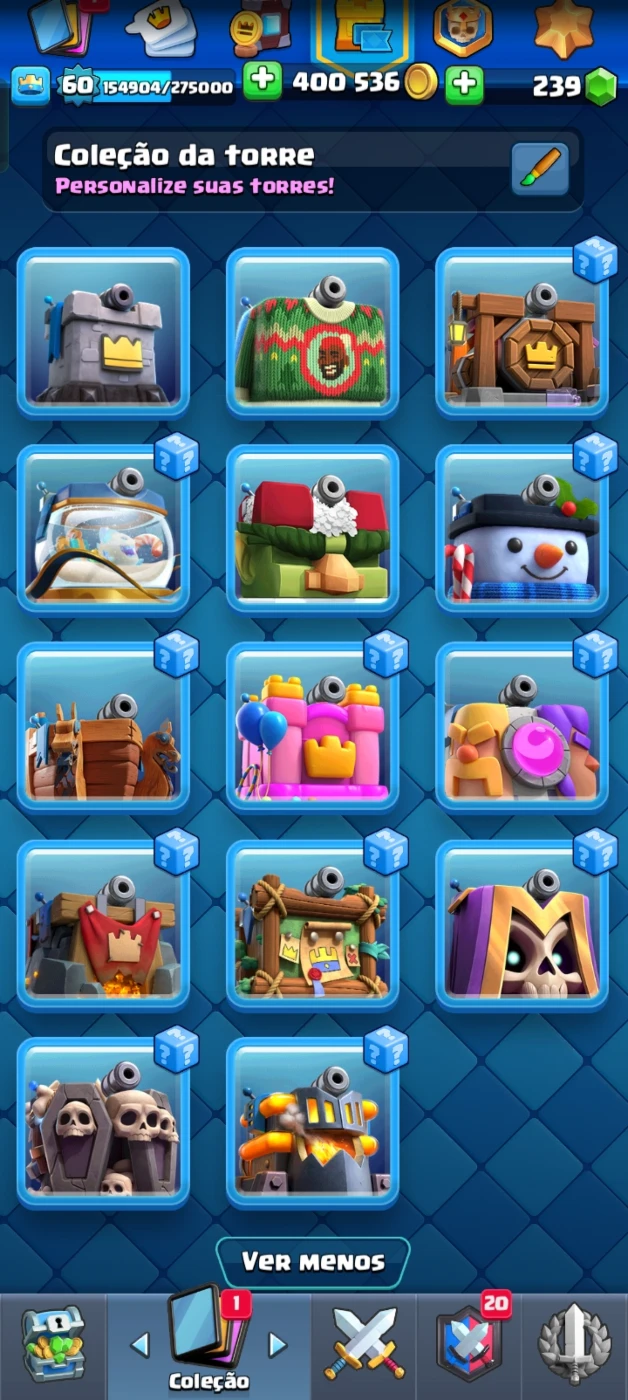
Task: Select the wooden gate tower skin
Action: pyautogui.click(x=521, y=332)
